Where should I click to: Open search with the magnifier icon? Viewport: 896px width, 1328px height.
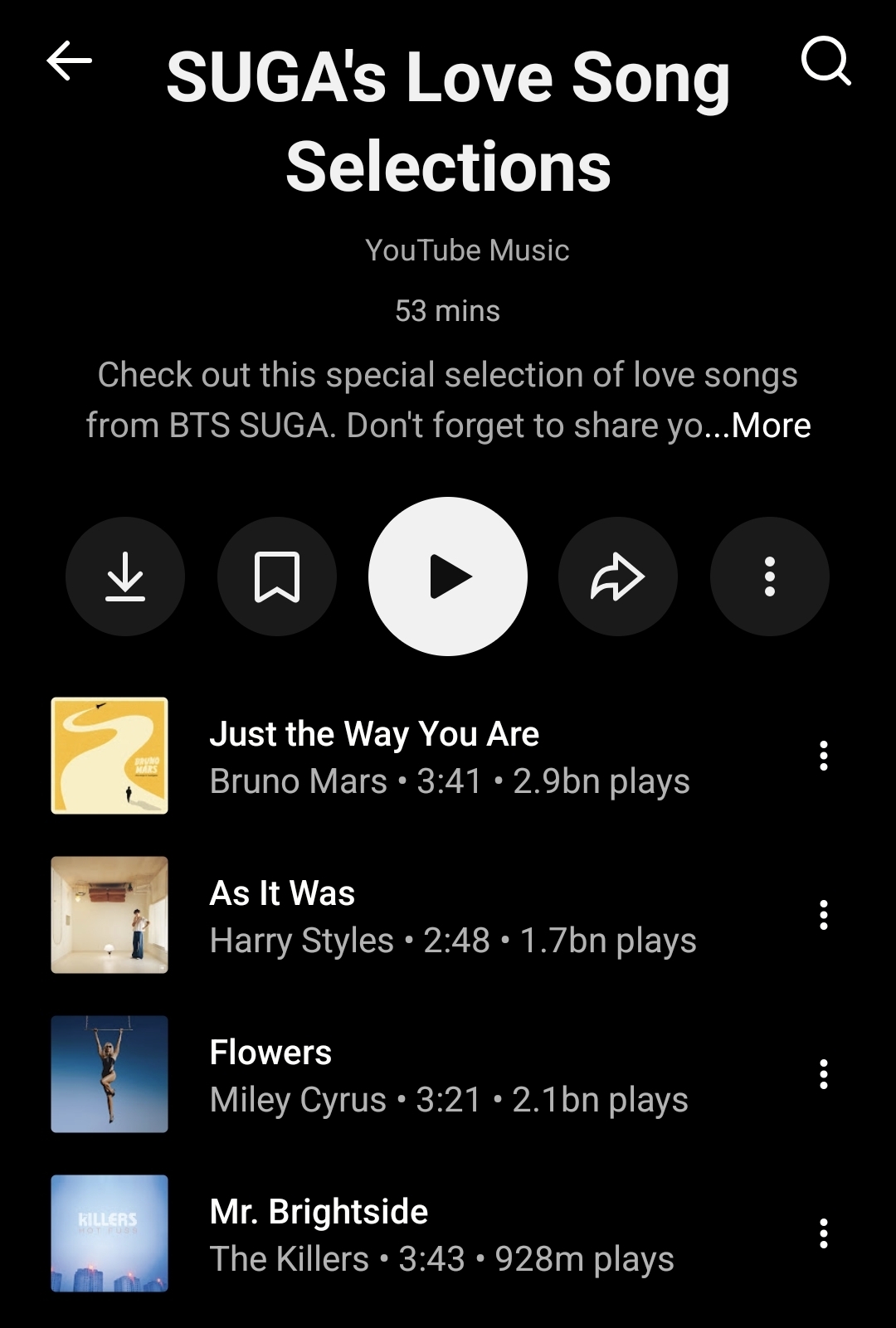[x=825, y=61]
